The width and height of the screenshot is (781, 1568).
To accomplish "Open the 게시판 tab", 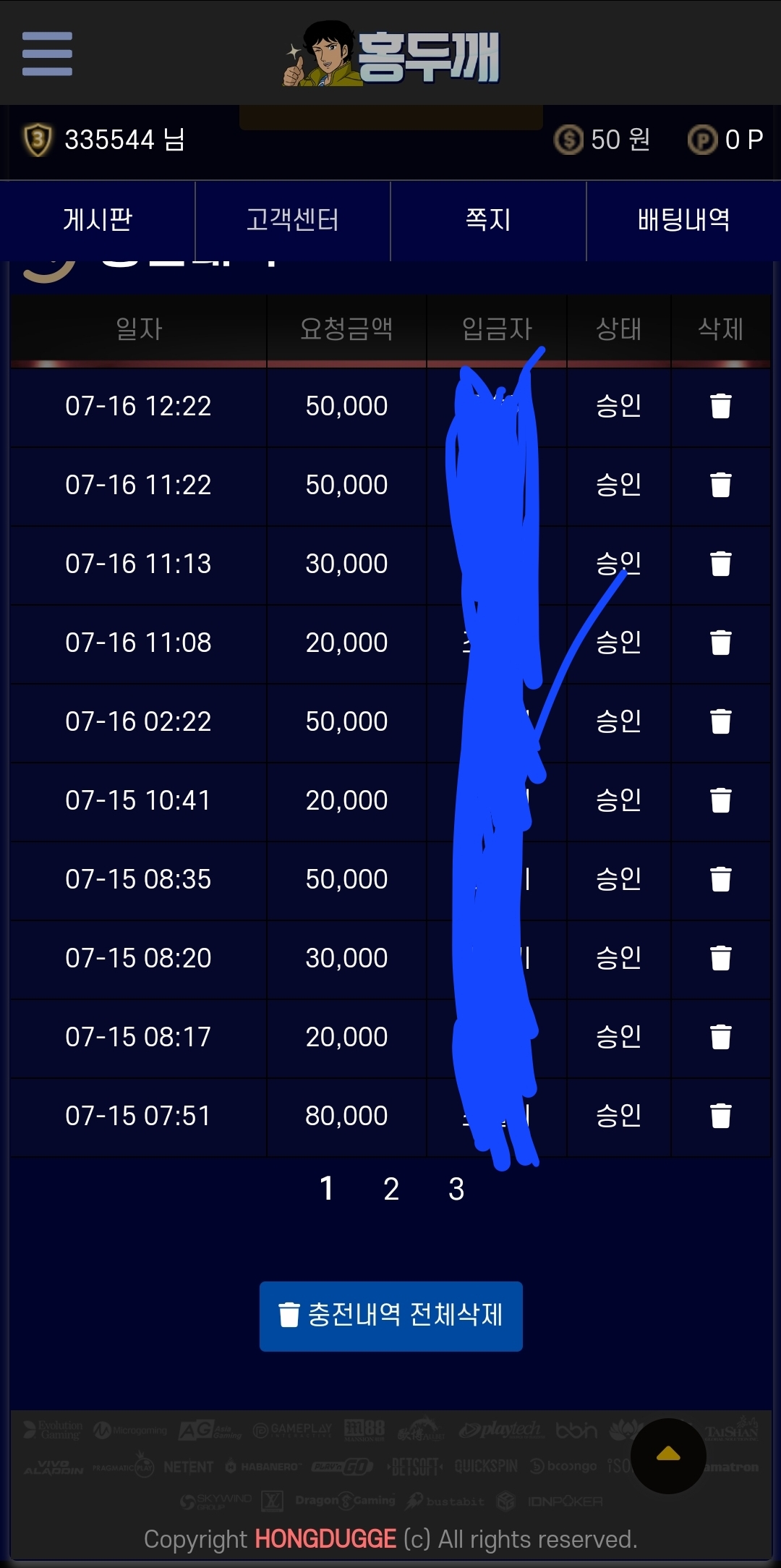I will tap(98, 220).
